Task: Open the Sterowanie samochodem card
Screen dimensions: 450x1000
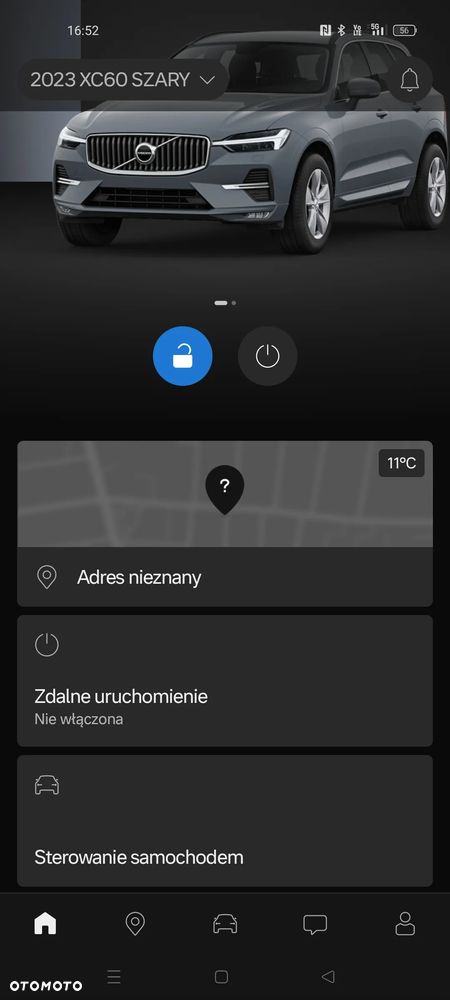Action: [224, 821]
